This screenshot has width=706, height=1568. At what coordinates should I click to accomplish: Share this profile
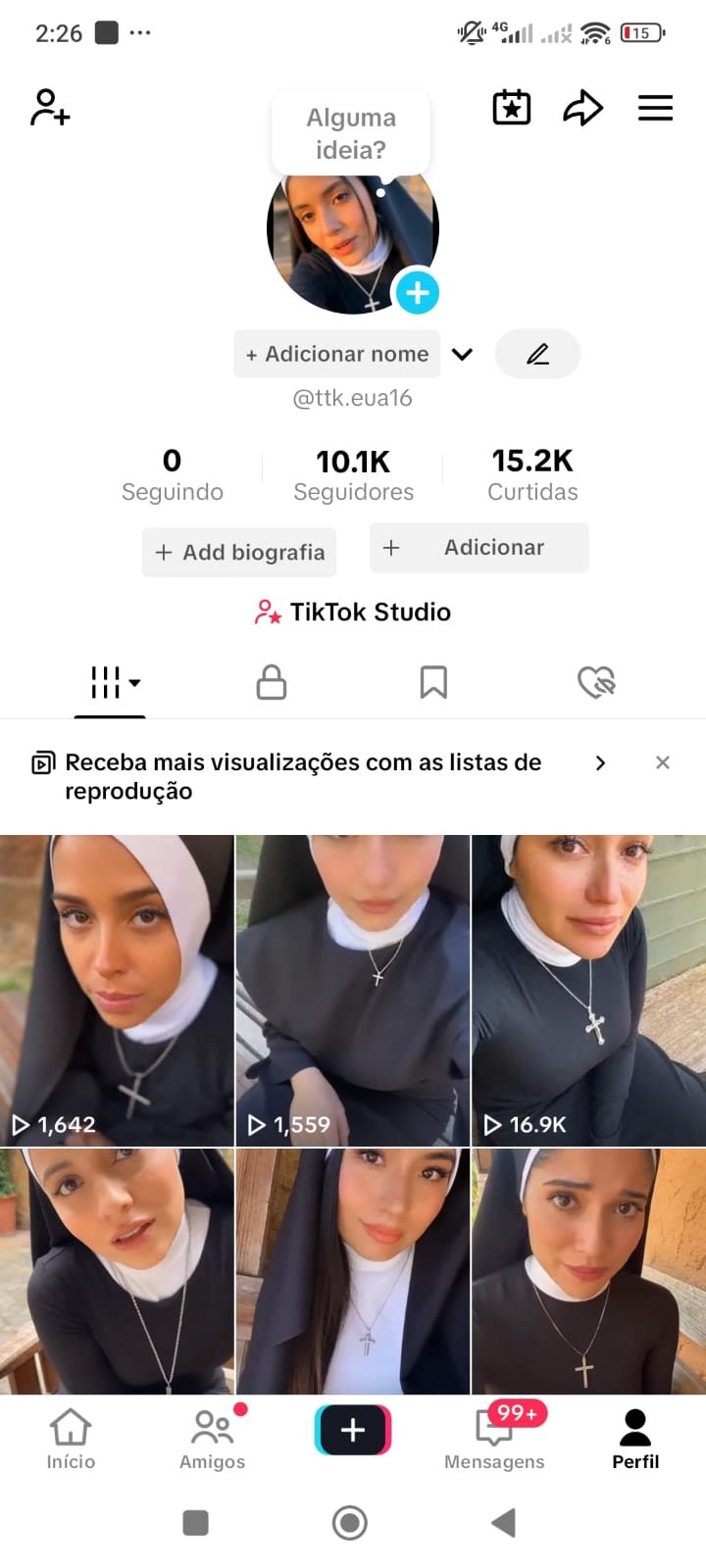582,108
